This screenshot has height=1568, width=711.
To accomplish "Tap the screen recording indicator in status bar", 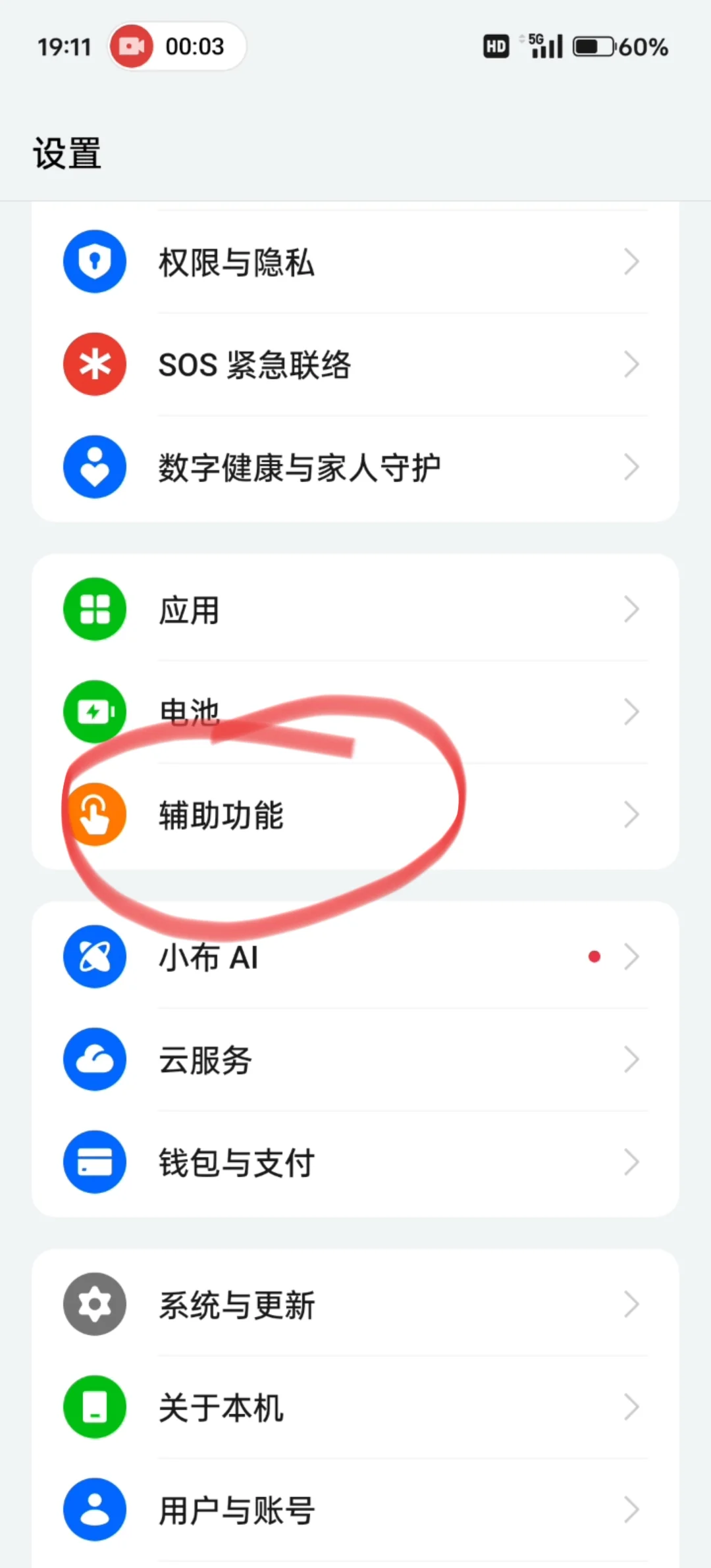I will coord(174,46).
